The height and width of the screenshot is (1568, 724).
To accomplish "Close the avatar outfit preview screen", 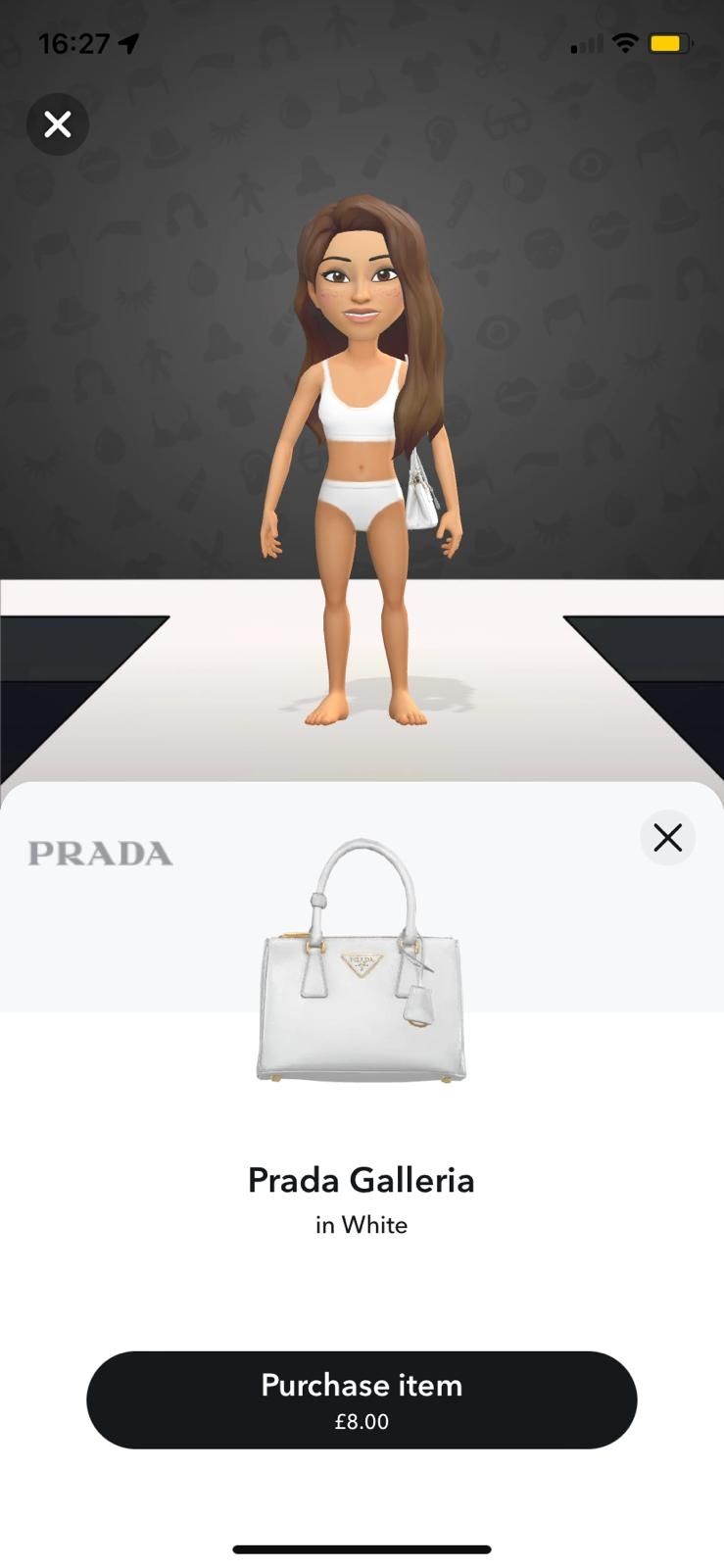I will [x=58, y=124].
